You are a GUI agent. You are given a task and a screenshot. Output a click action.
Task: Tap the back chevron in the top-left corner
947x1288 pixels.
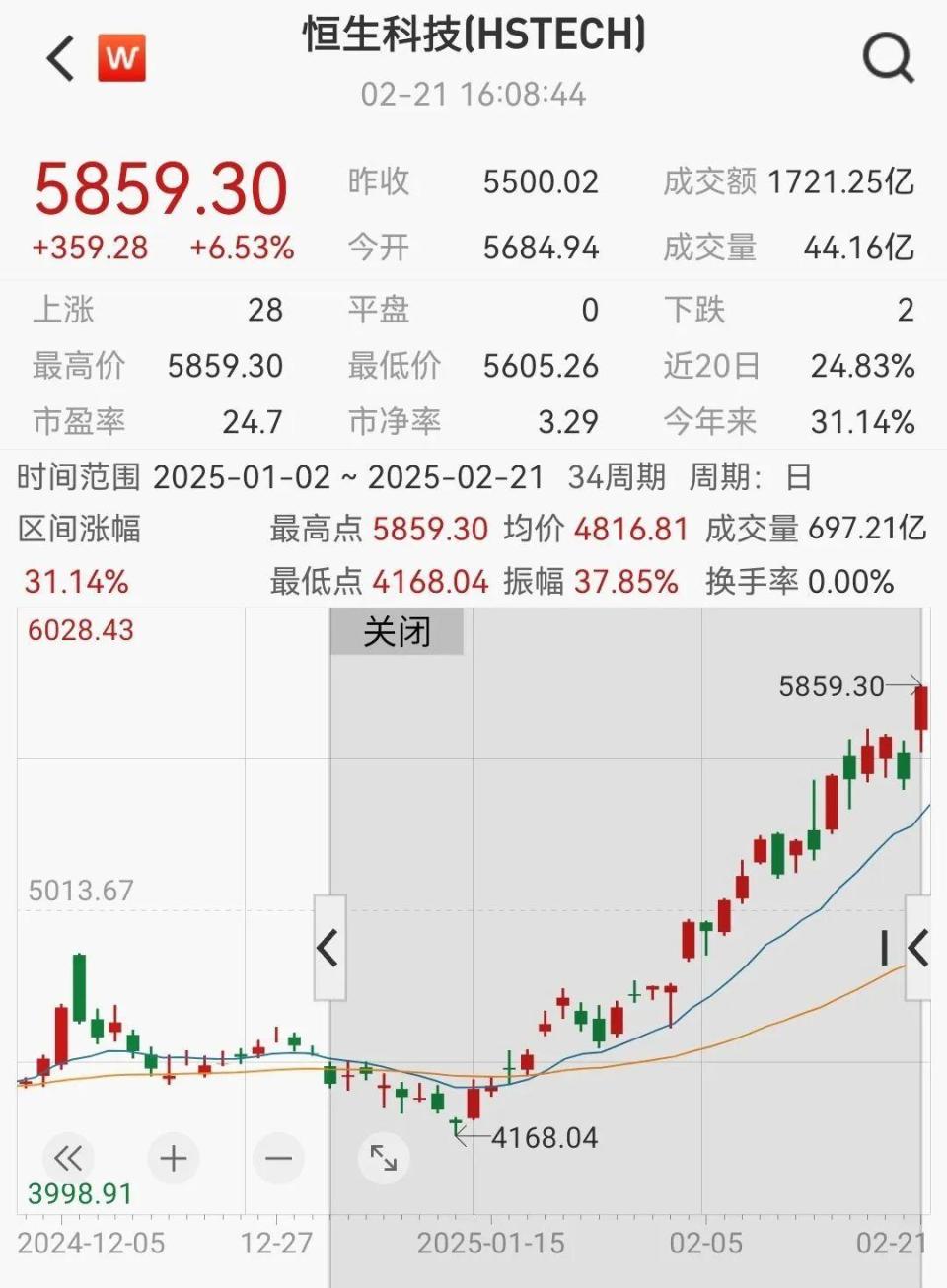pos(57,57)
